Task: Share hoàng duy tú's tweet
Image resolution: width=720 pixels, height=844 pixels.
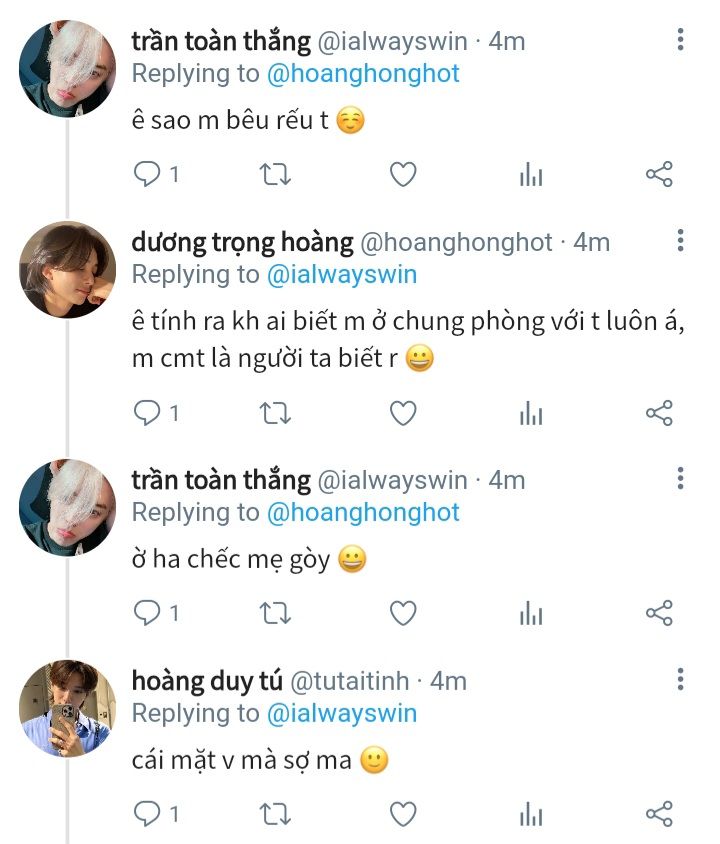Action: (659, 813)
